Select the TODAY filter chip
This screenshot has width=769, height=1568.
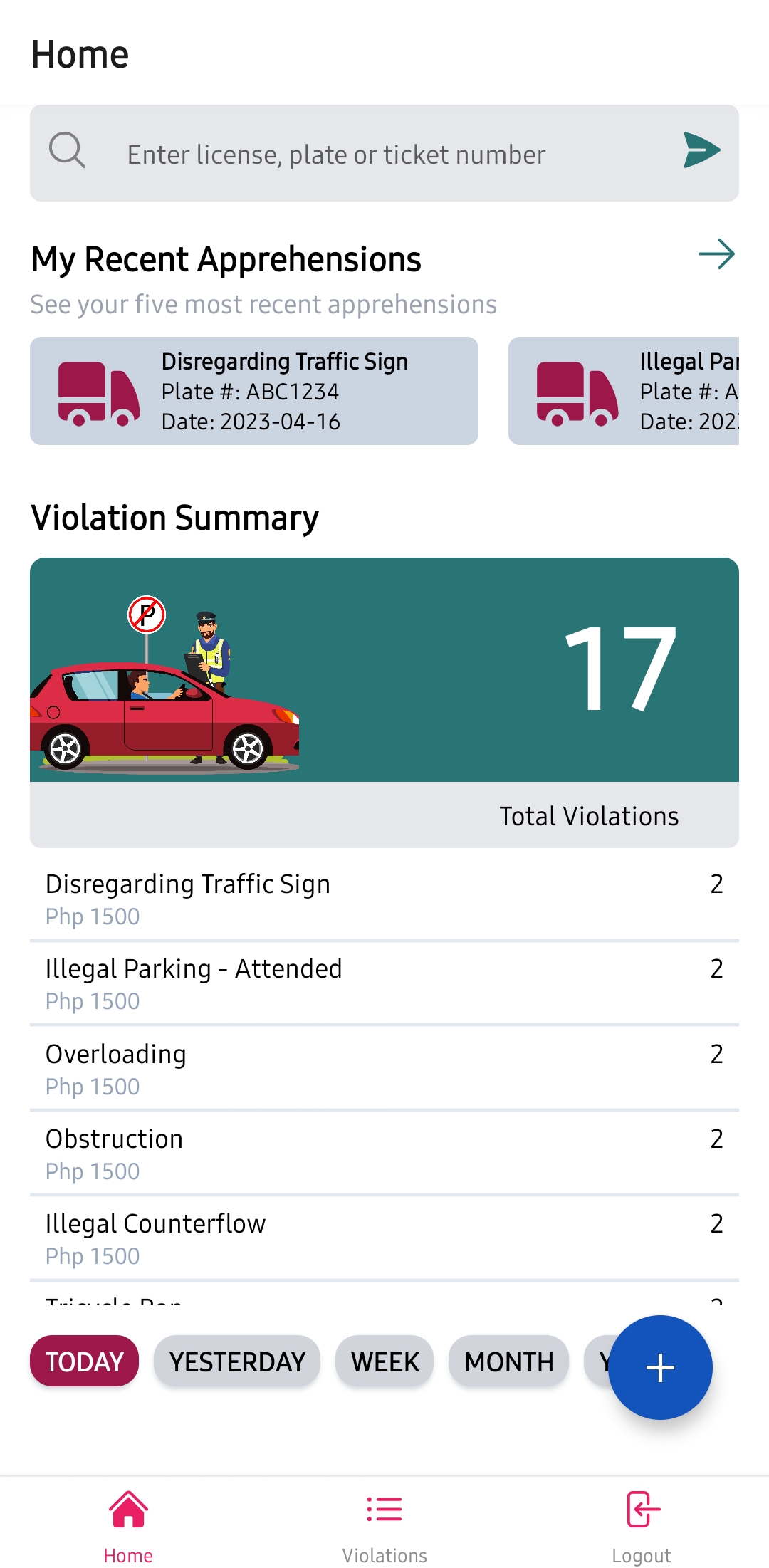pos(84,1361)
